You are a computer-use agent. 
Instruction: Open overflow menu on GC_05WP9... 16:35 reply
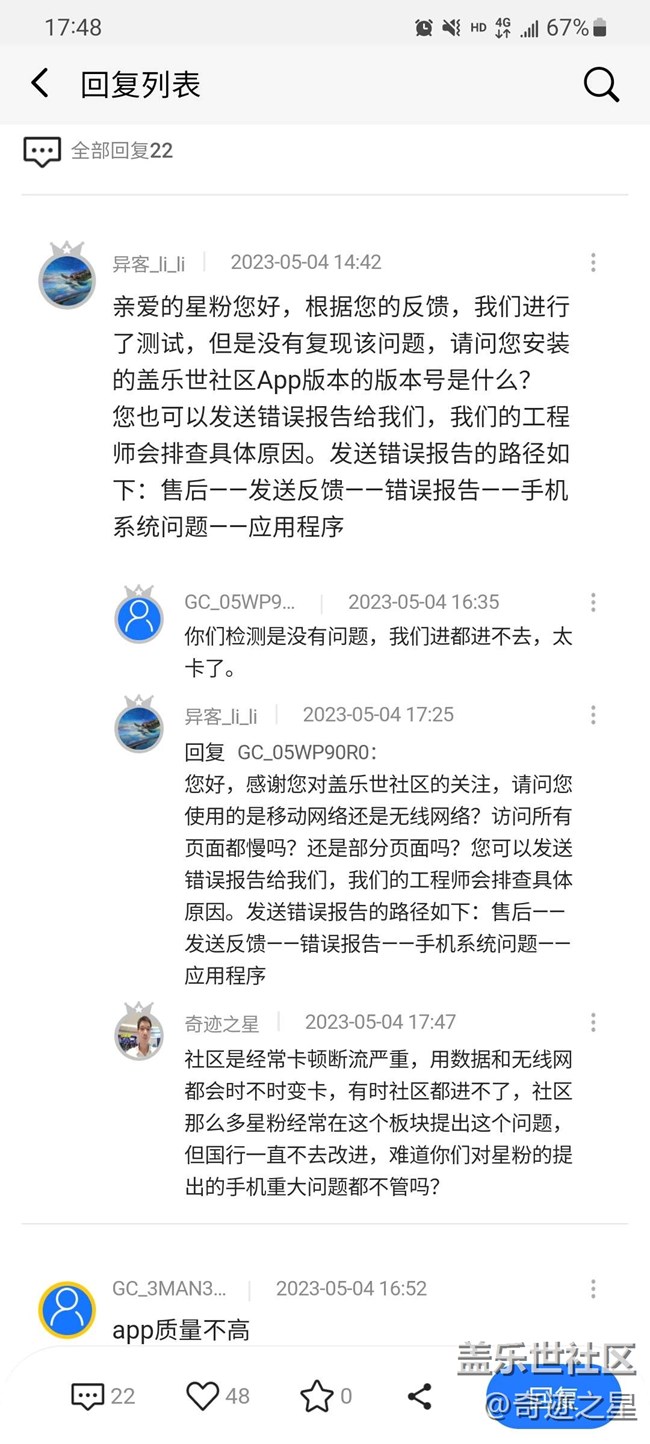click(593, 602)
